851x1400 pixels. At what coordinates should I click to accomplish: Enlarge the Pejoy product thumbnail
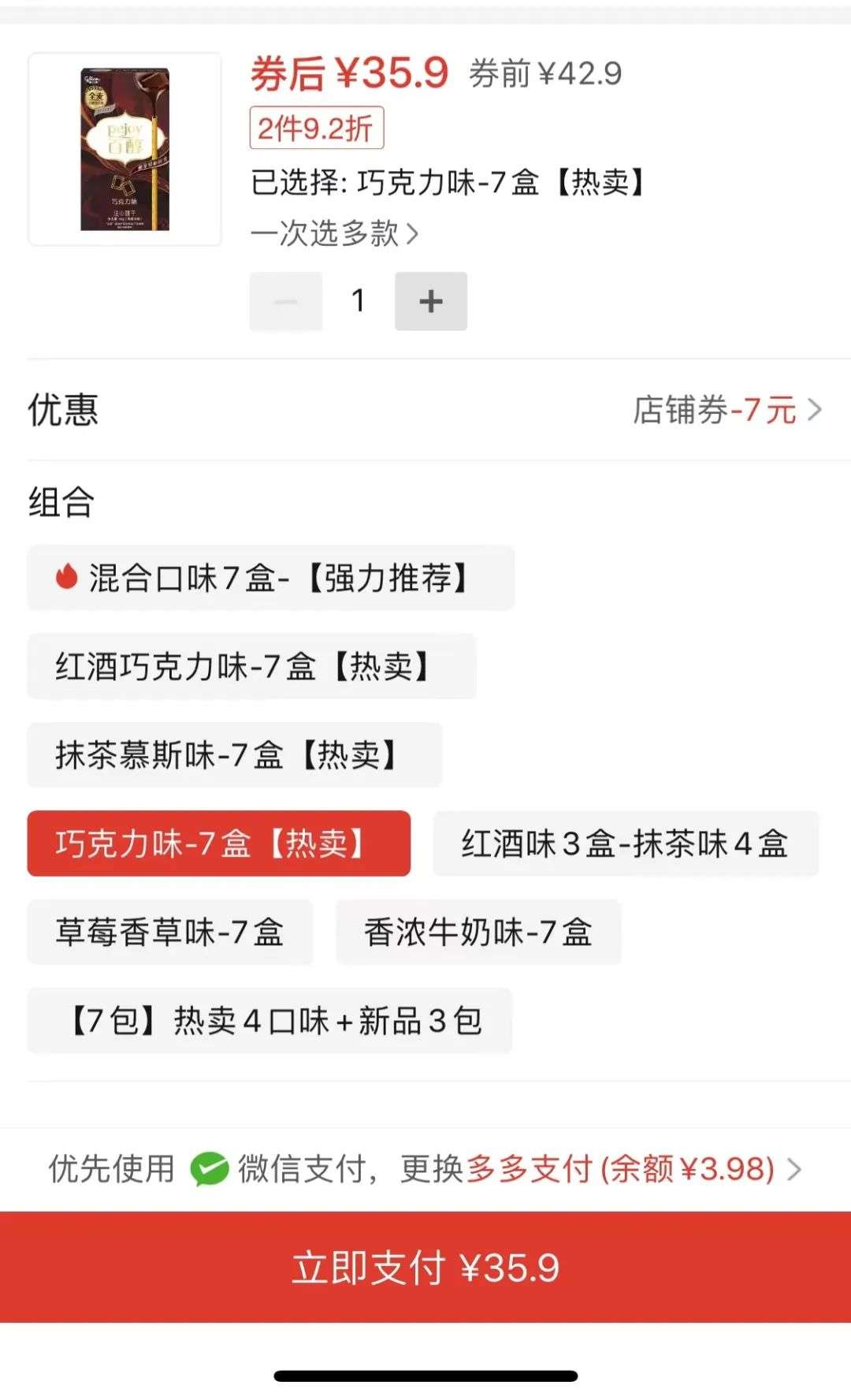[x=125, y=149]
